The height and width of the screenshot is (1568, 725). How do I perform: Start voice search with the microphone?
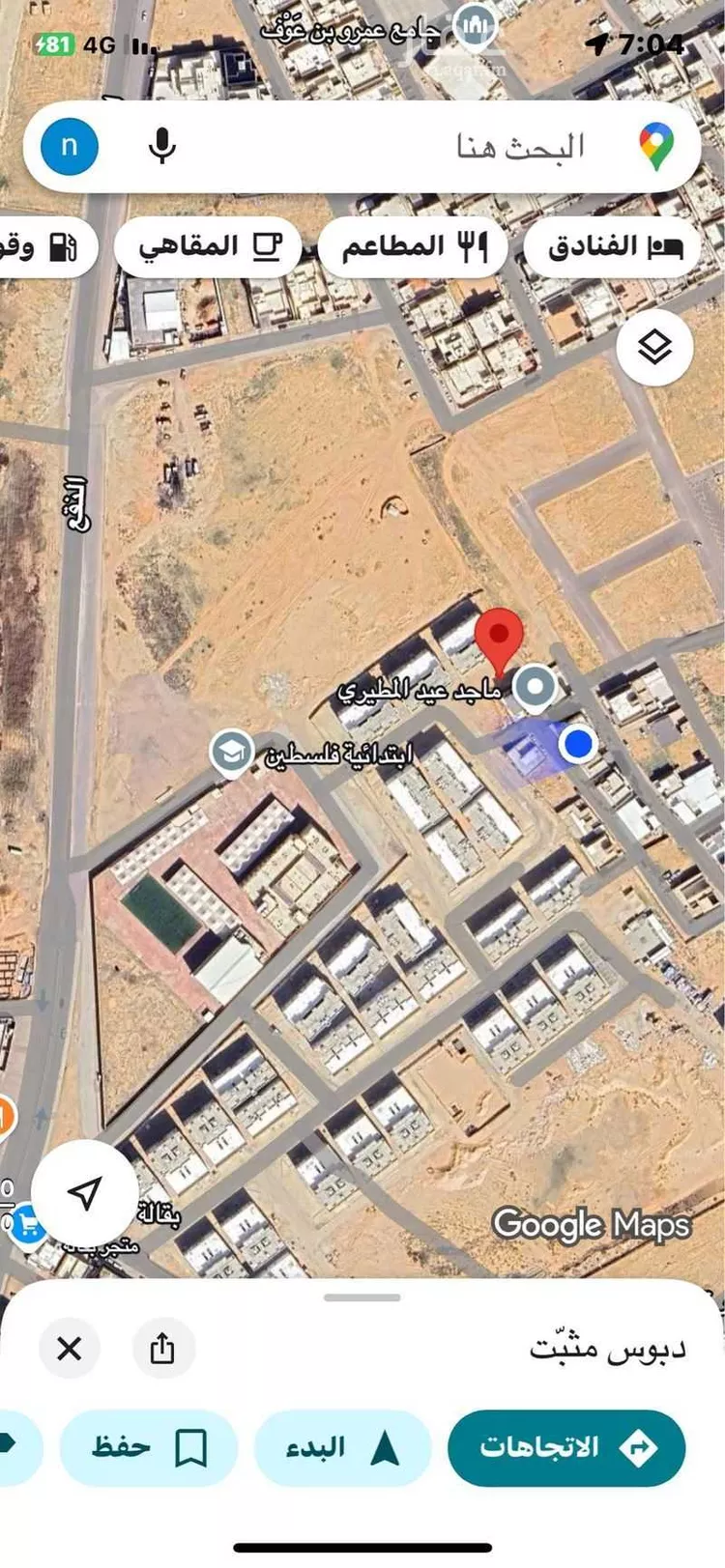(x=161, y=146)
